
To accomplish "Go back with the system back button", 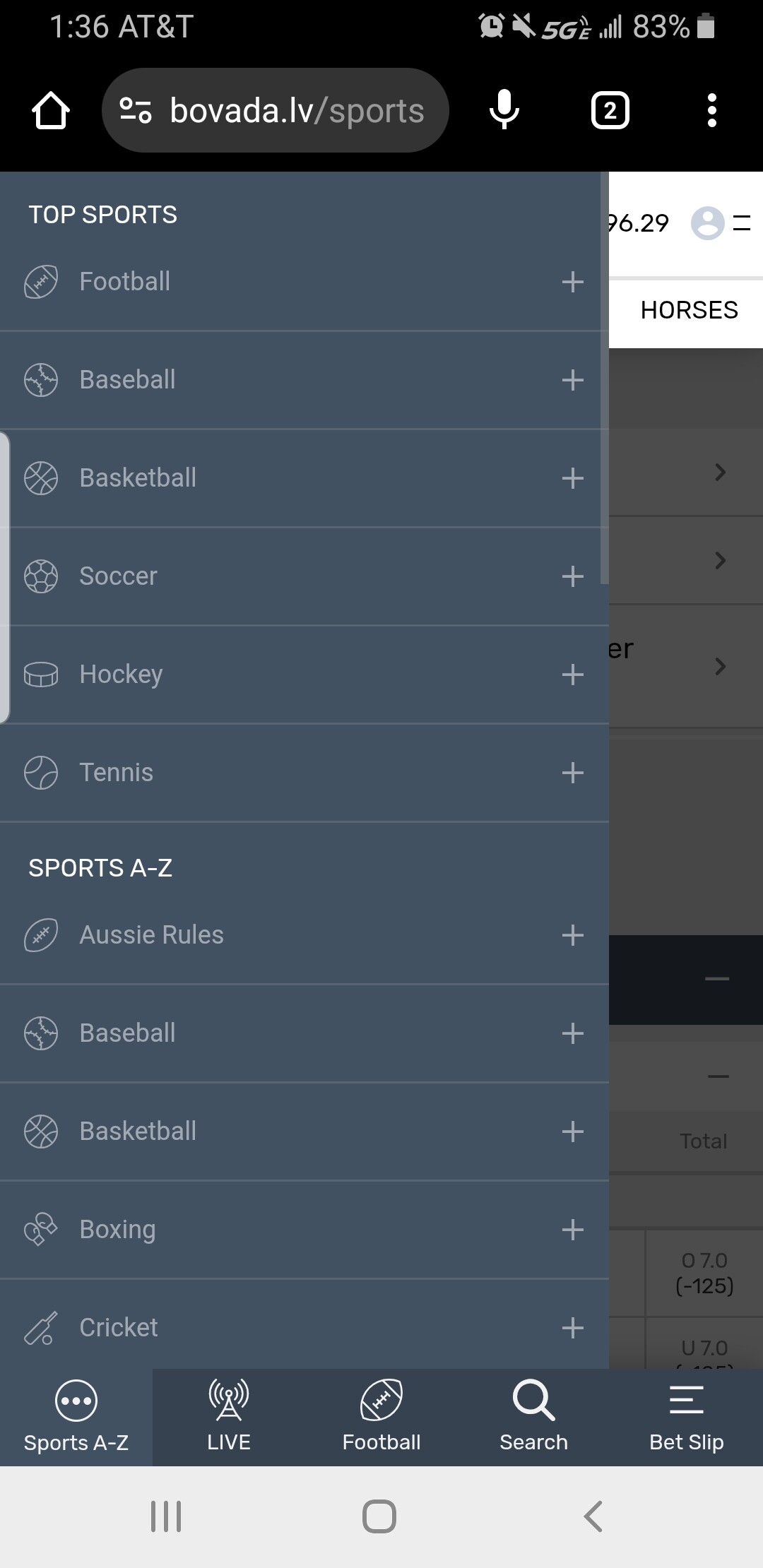I will coord(593,1516).
